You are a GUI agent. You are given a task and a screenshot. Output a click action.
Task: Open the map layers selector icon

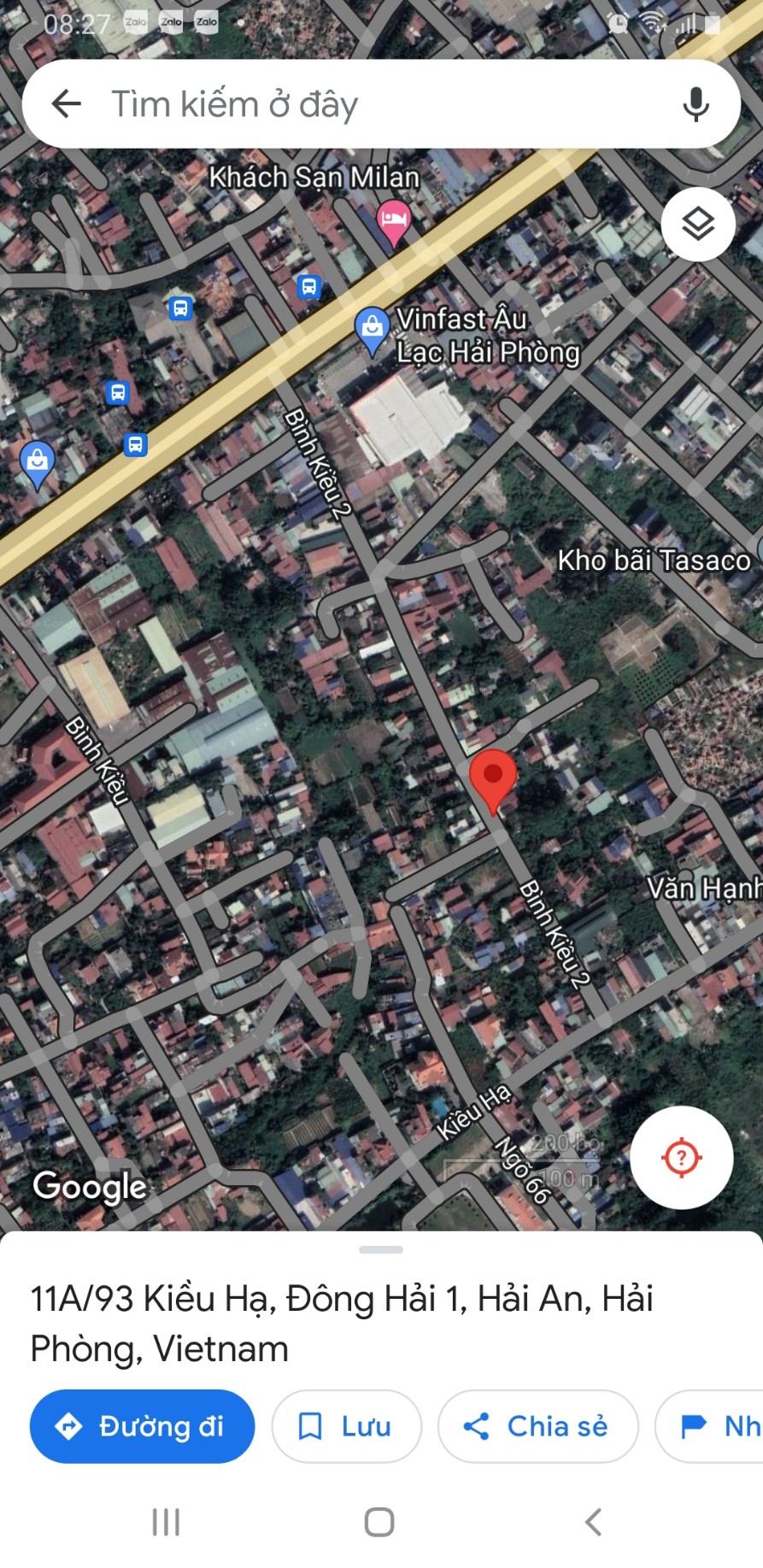point(698,224)
